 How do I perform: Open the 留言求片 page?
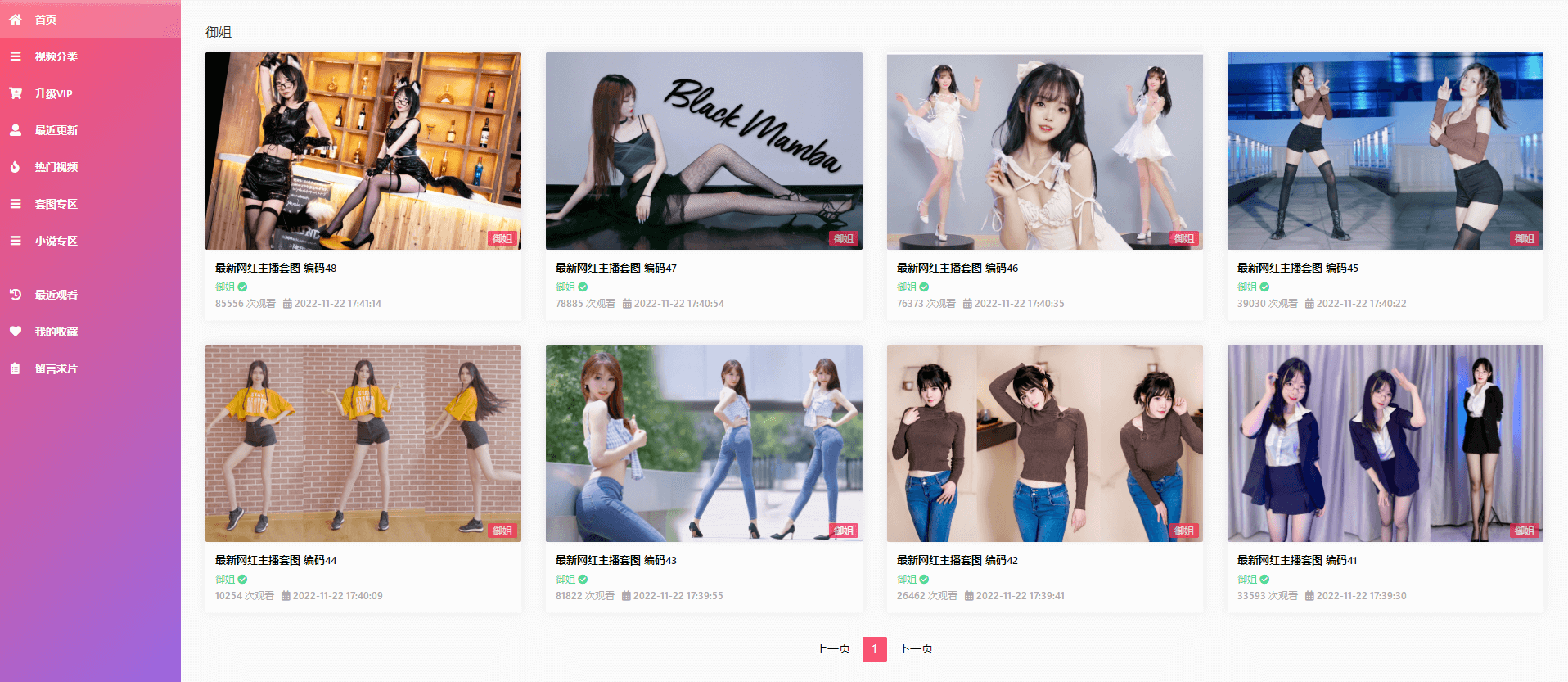[x=56, y=368]
